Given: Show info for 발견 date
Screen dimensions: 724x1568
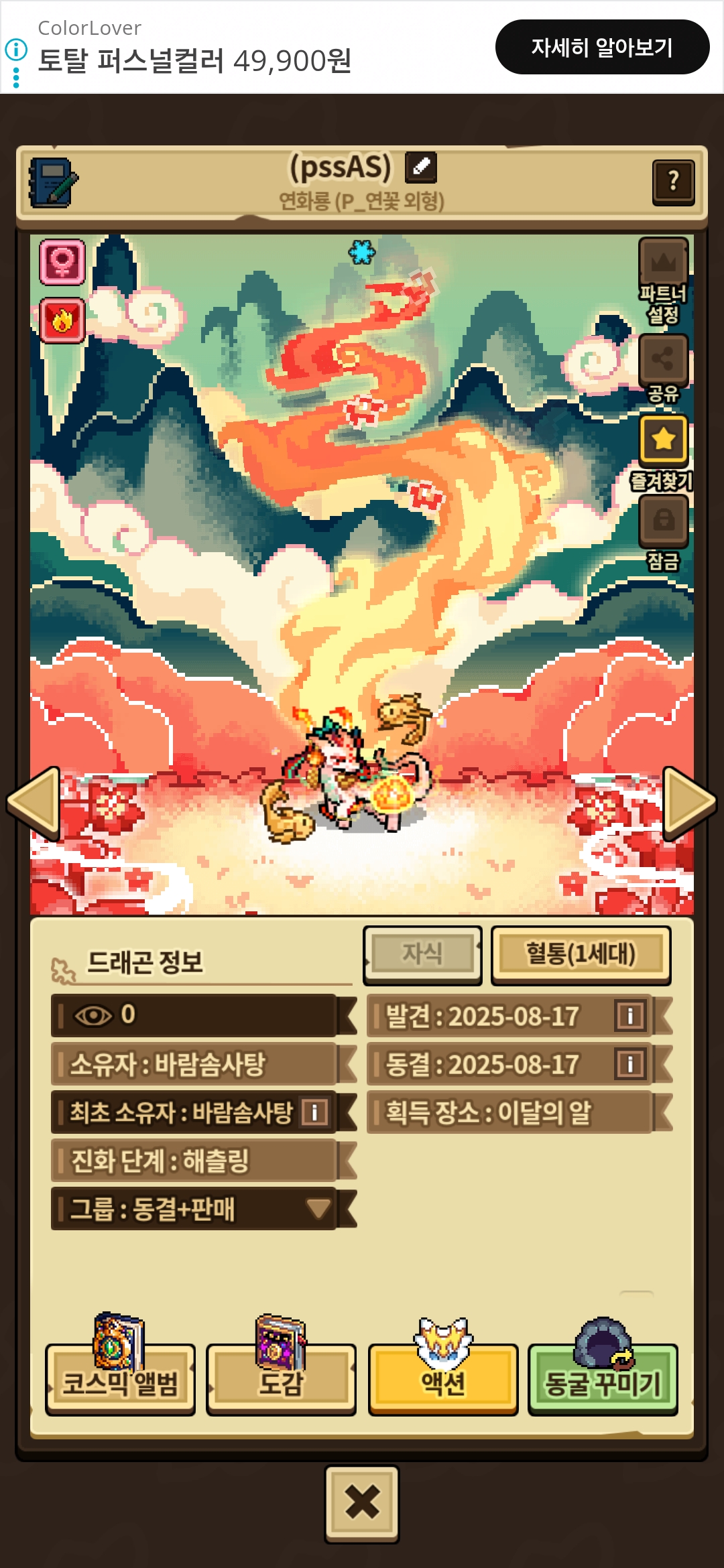Looking at the screenshot, I should coord(629,1016).
